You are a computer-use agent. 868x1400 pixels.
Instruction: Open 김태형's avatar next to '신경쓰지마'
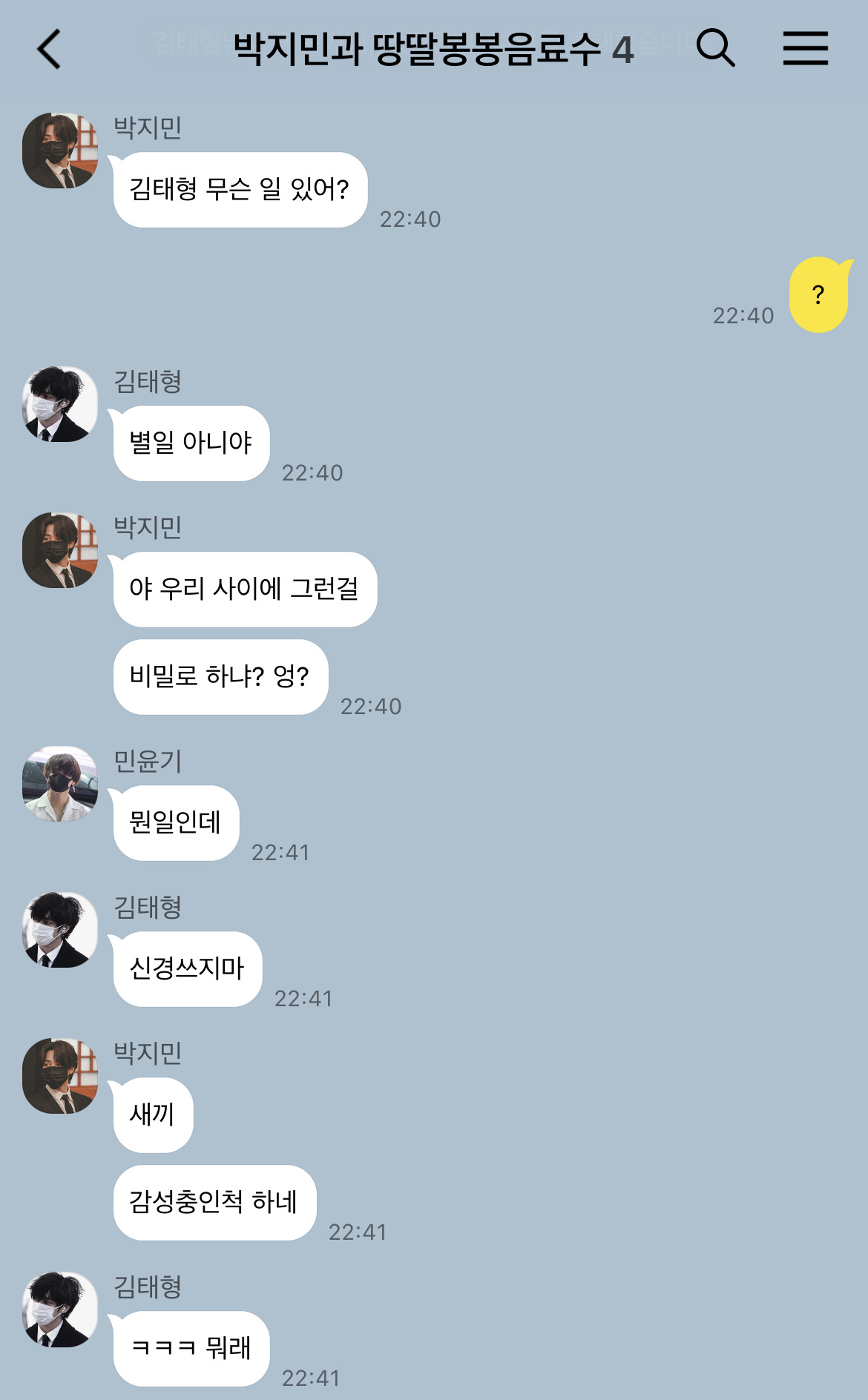[x=60, y=930]
